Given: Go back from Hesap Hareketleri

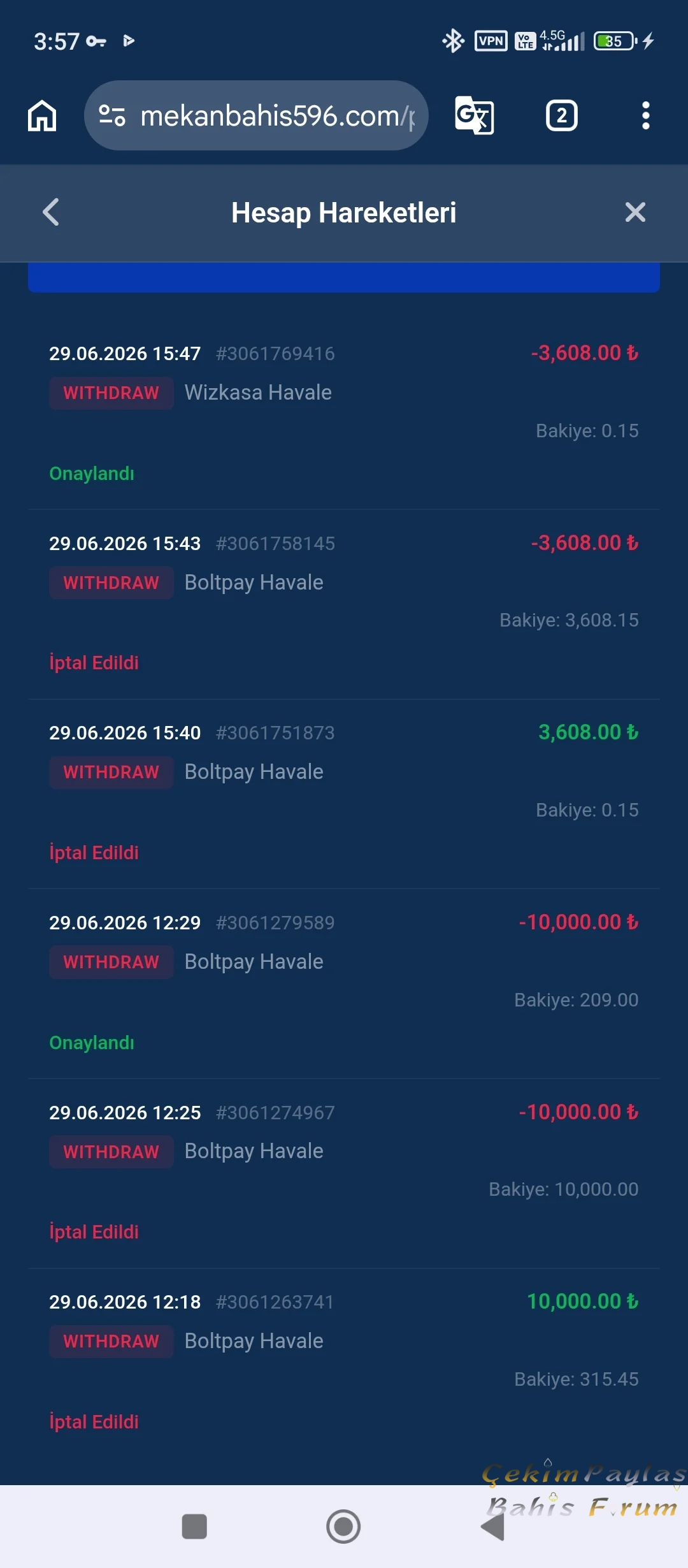Looking at the screenshot, I should click(x=51, y=212).
